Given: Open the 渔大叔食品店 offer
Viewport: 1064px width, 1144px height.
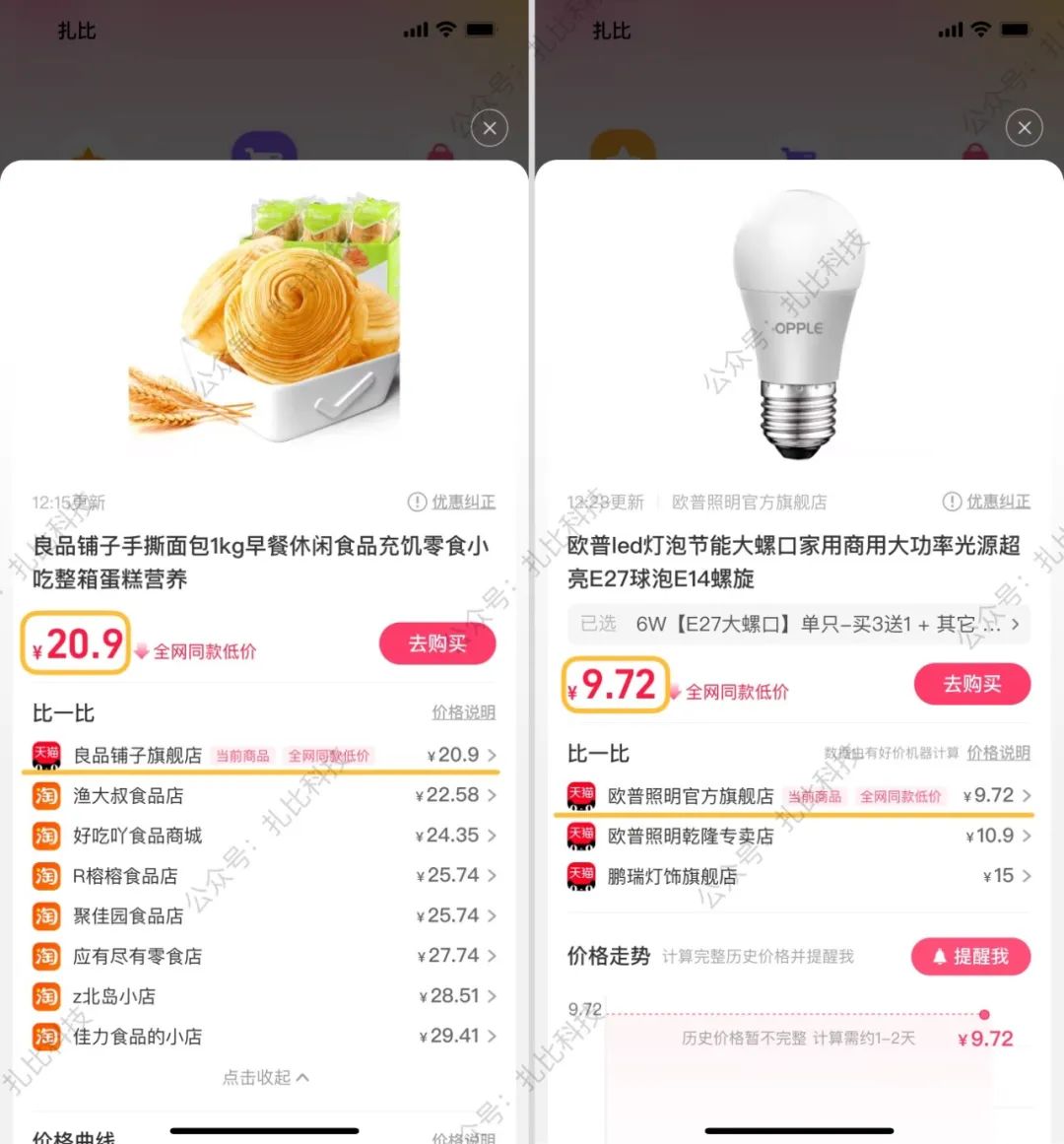Looking at the screenshot, I should pos(264,795).
